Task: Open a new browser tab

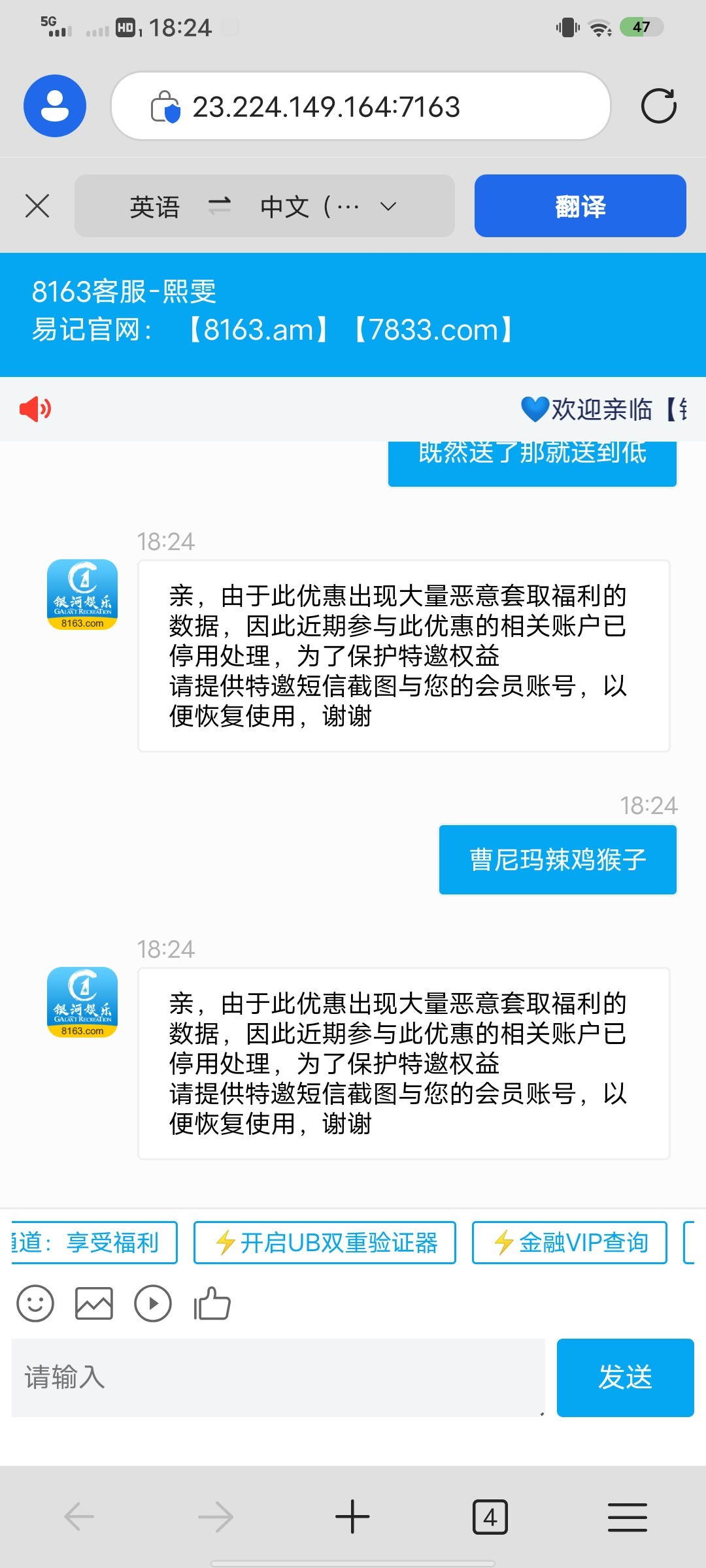Action: click(x=352, y=1516)
